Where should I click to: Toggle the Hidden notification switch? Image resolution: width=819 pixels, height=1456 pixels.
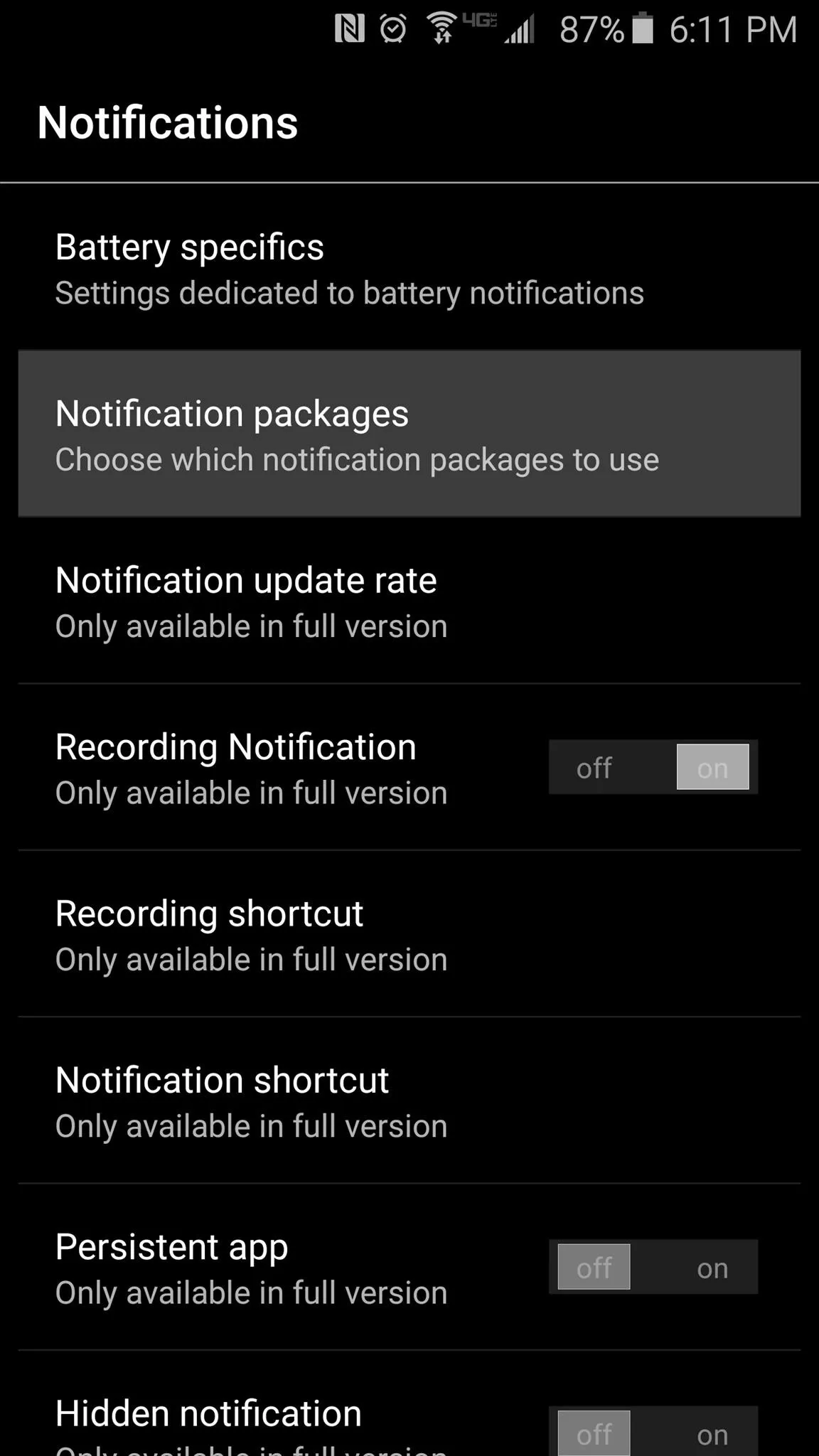pos(653,1432)
